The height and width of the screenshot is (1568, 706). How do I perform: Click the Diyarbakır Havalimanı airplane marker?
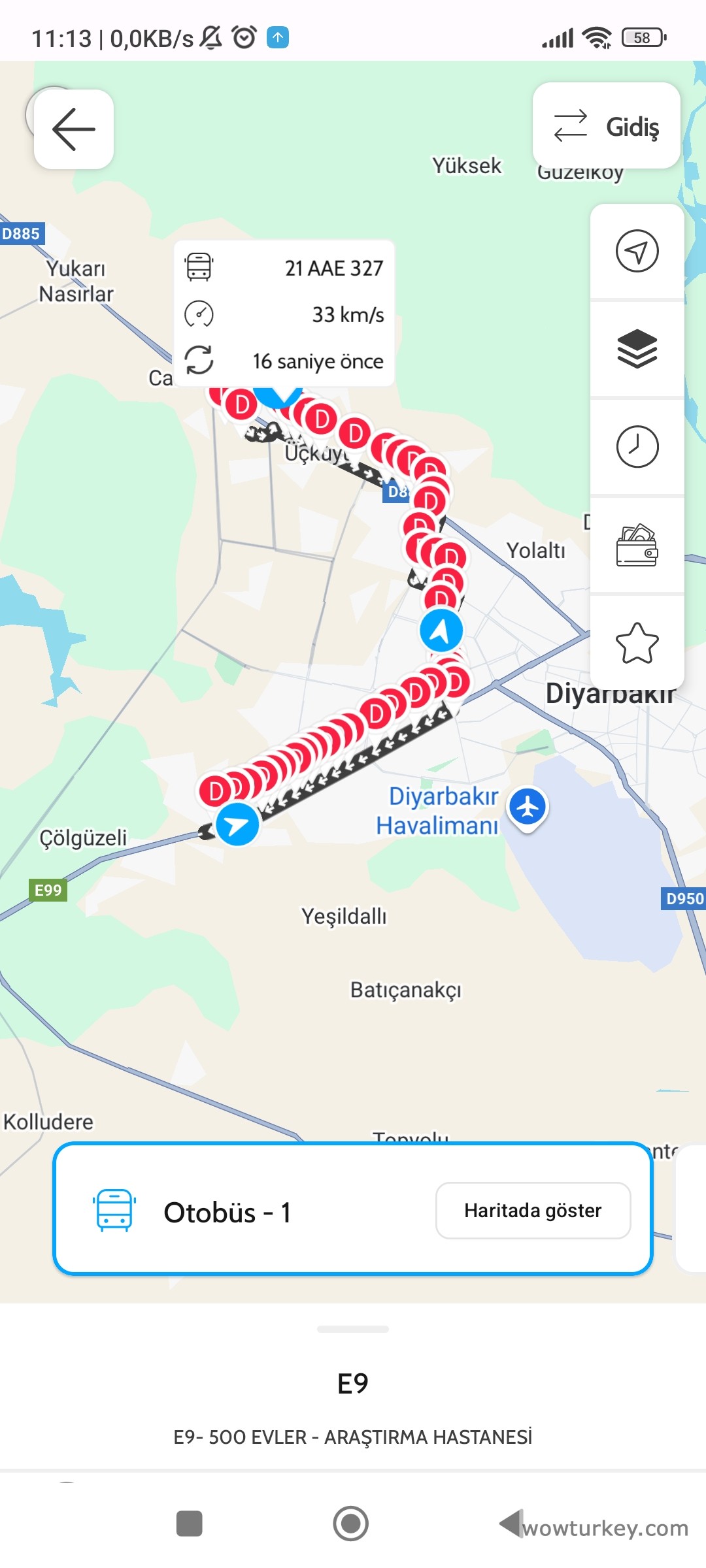[x=527, y=805]
